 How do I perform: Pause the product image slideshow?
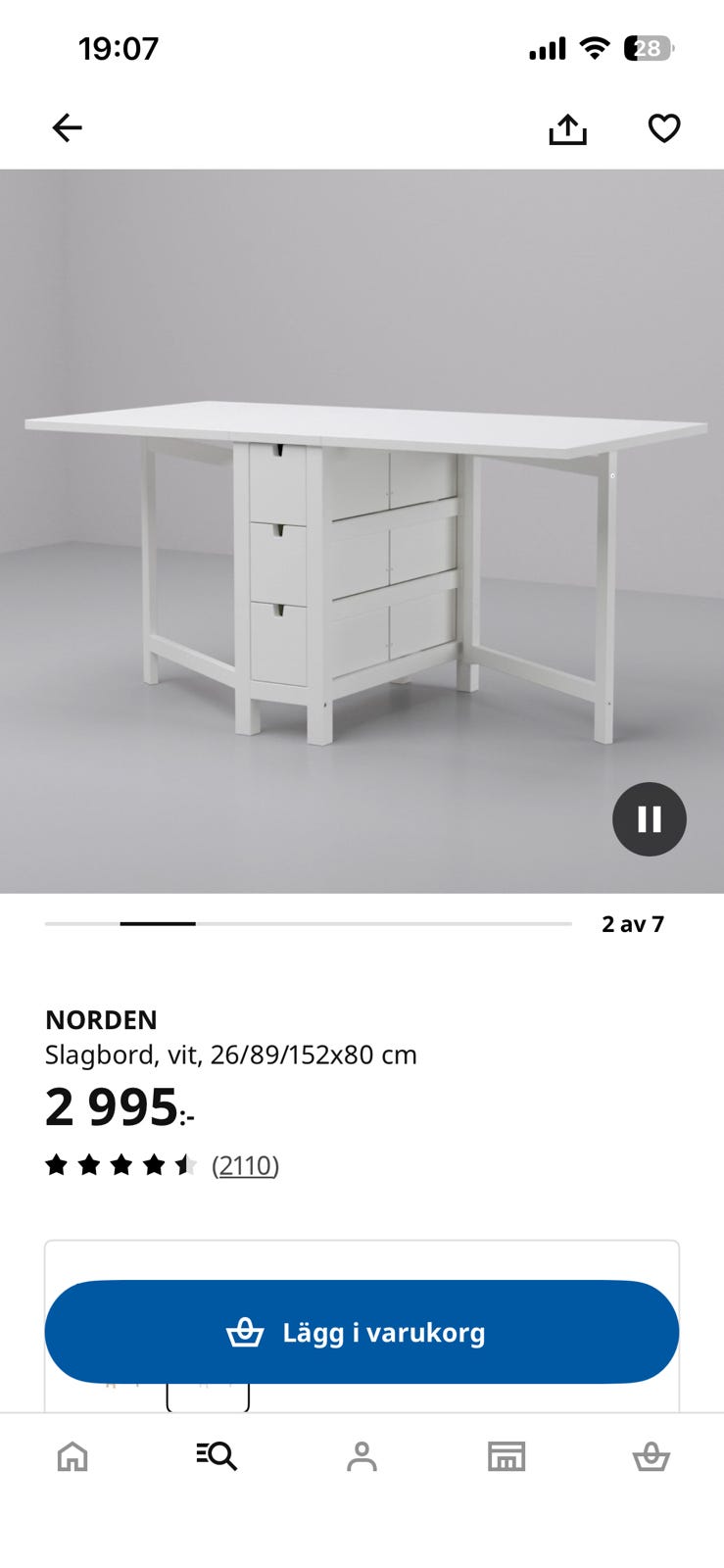coord(650,818)
